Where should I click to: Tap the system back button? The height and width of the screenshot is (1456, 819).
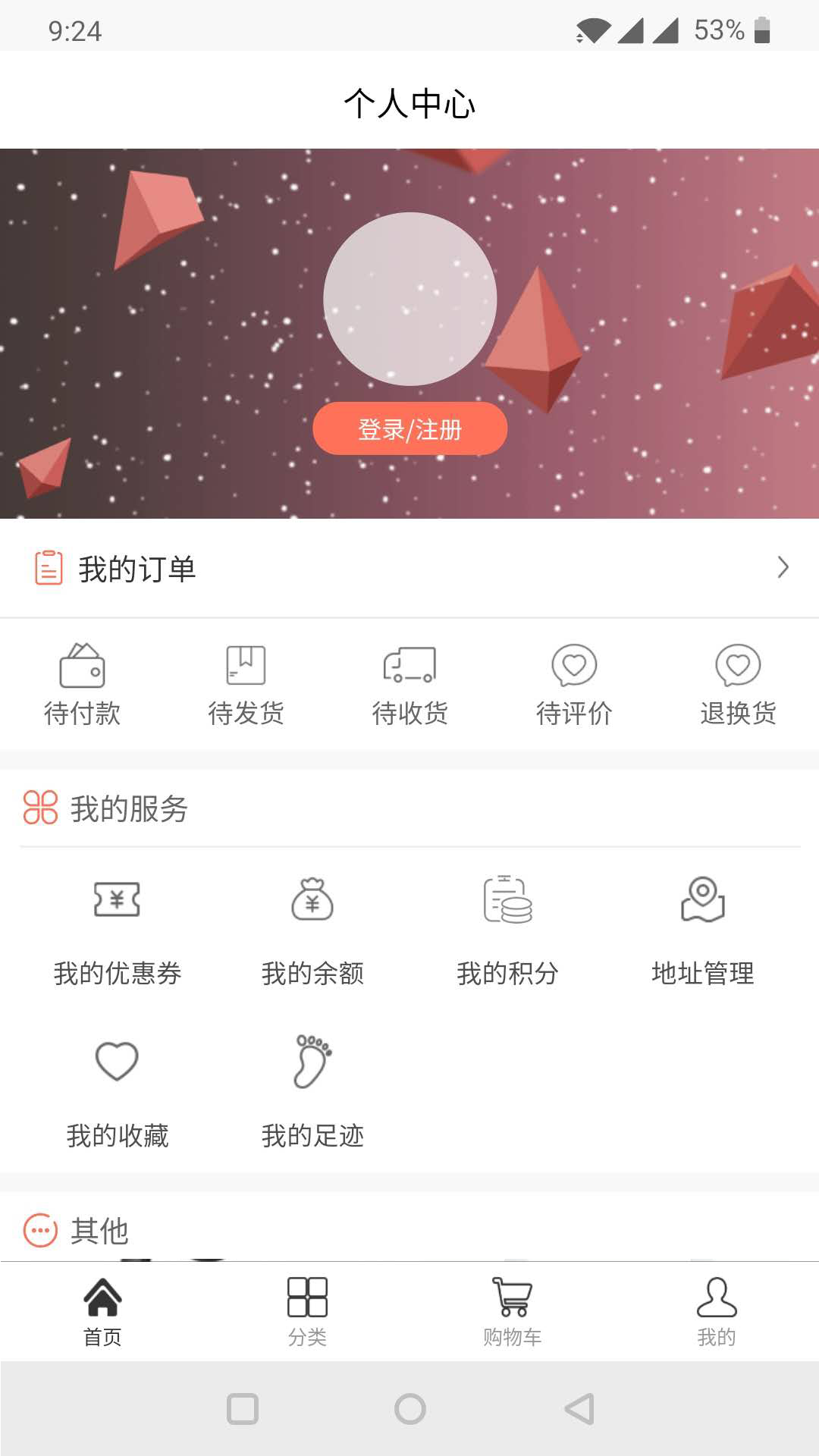[579, 1409]
